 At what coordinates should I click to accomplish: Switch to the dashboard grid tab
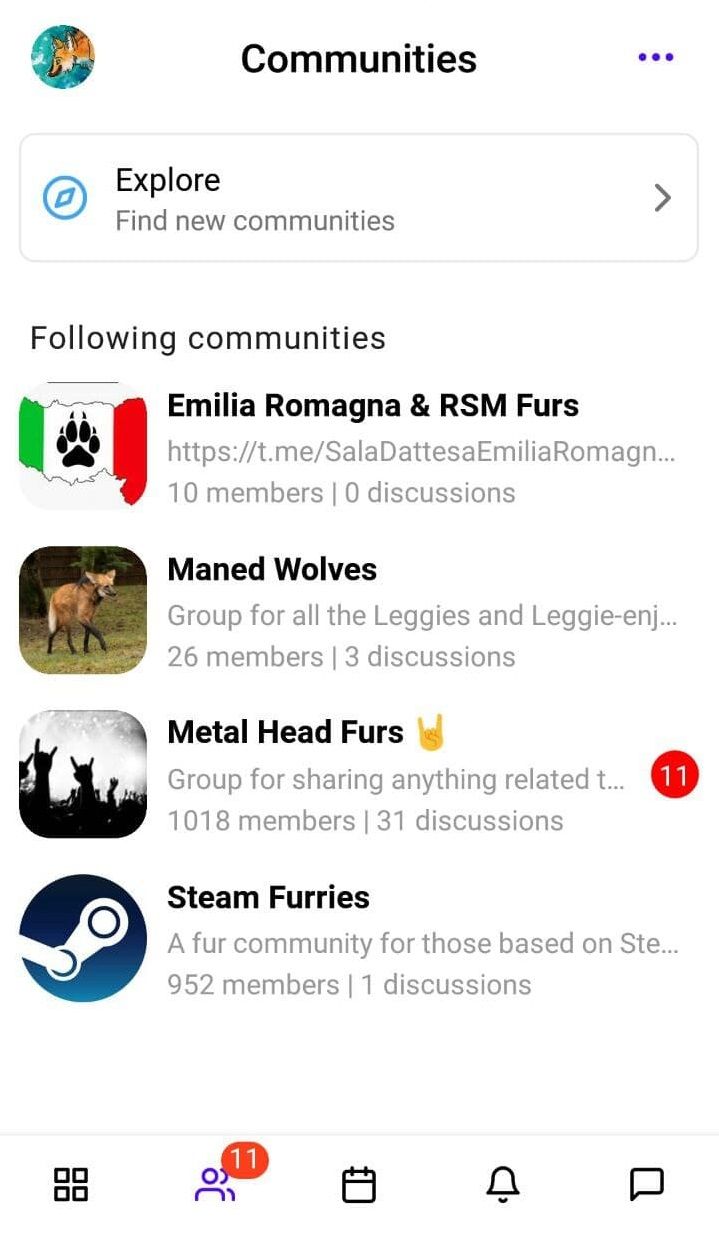[x=71, y=1185]
